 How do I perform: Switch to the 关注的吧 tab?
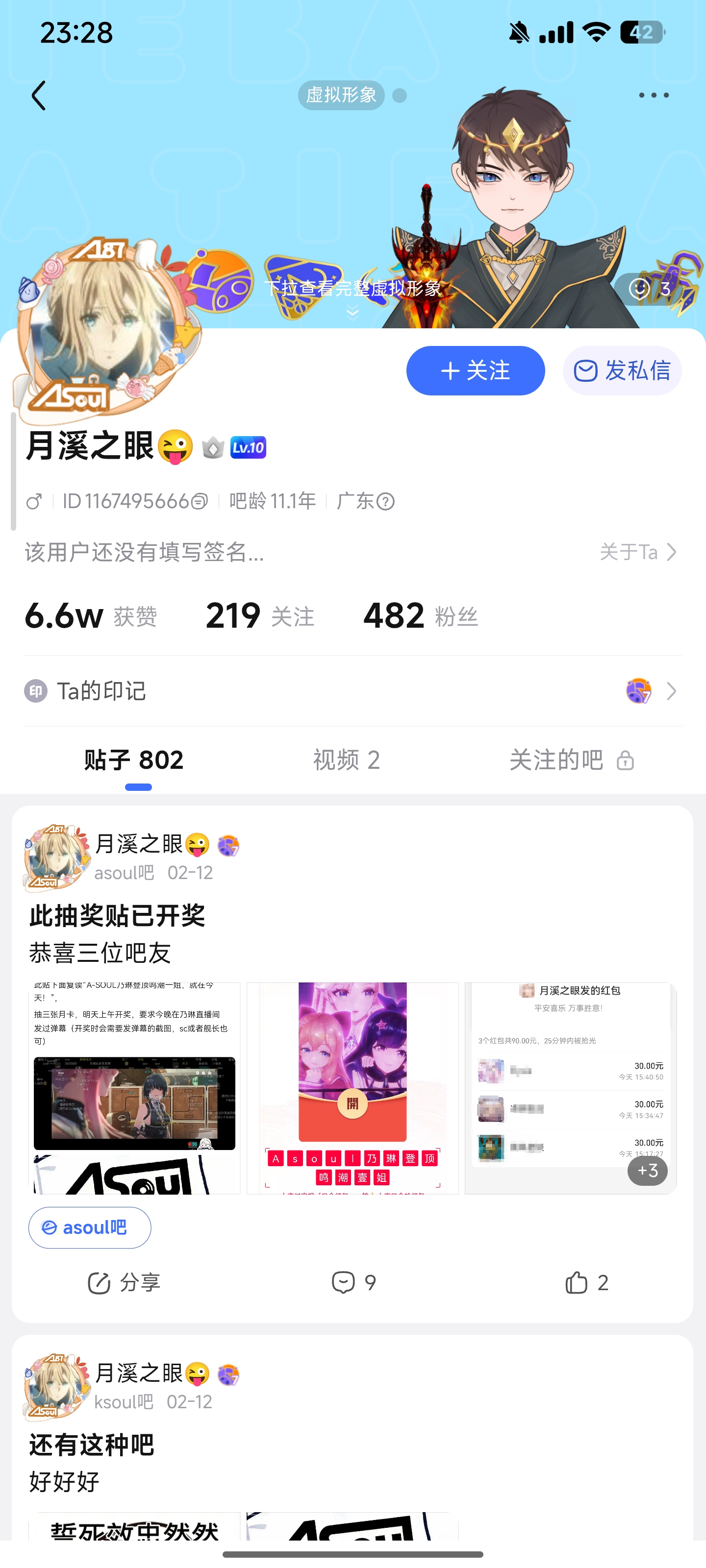tap(571, 760)
